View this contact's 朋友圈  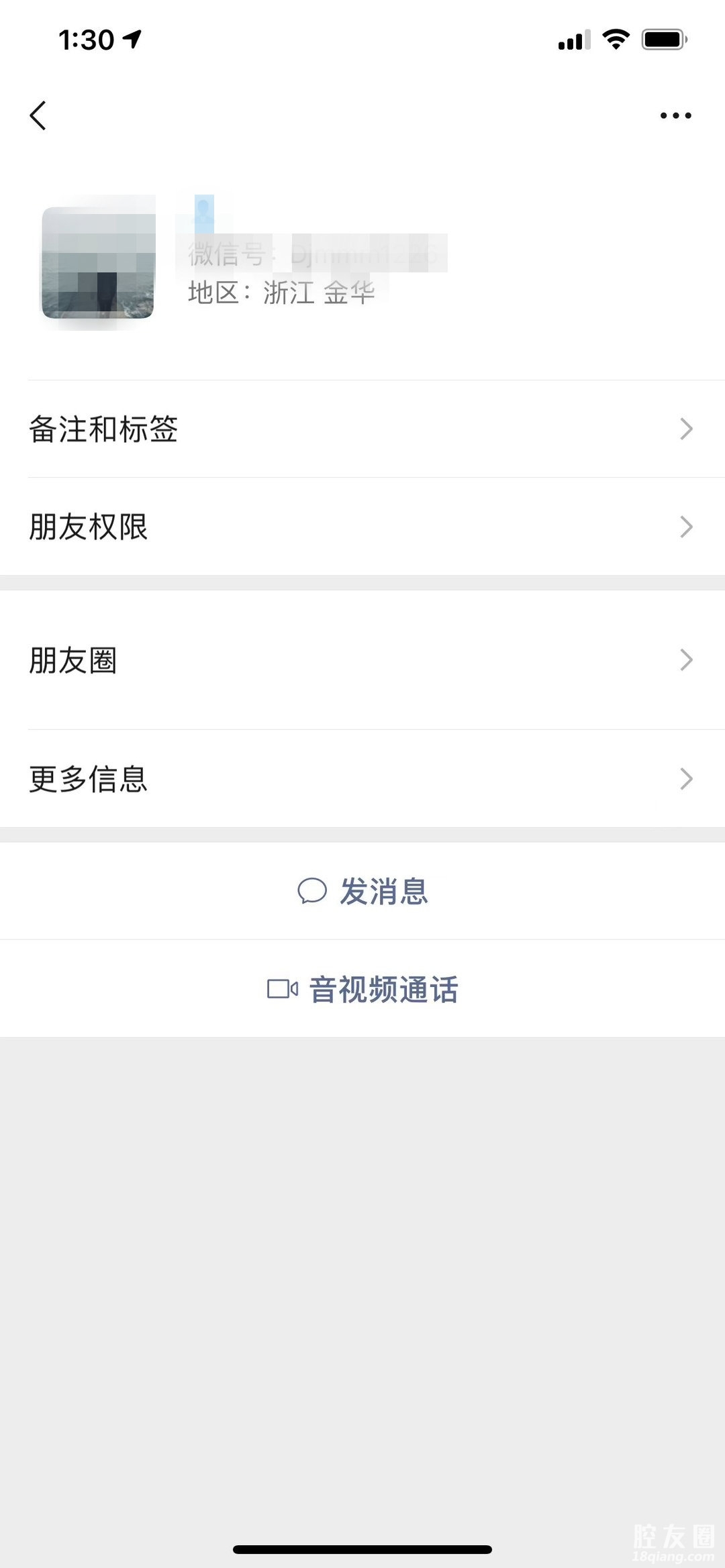pos(362,660)
